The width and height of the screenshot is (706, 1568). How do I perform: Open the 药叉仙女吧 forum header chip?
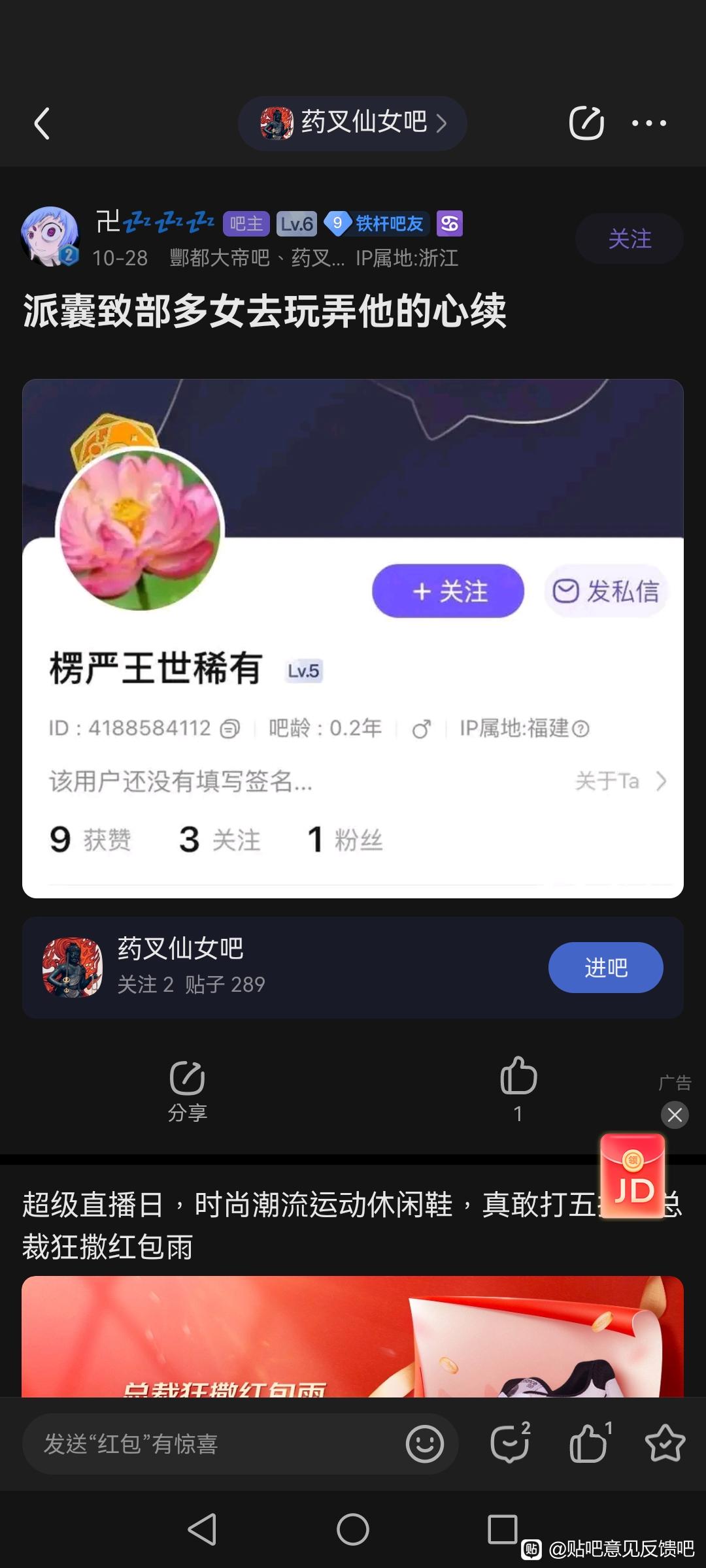pyautogui.click(x=352, y=123)
